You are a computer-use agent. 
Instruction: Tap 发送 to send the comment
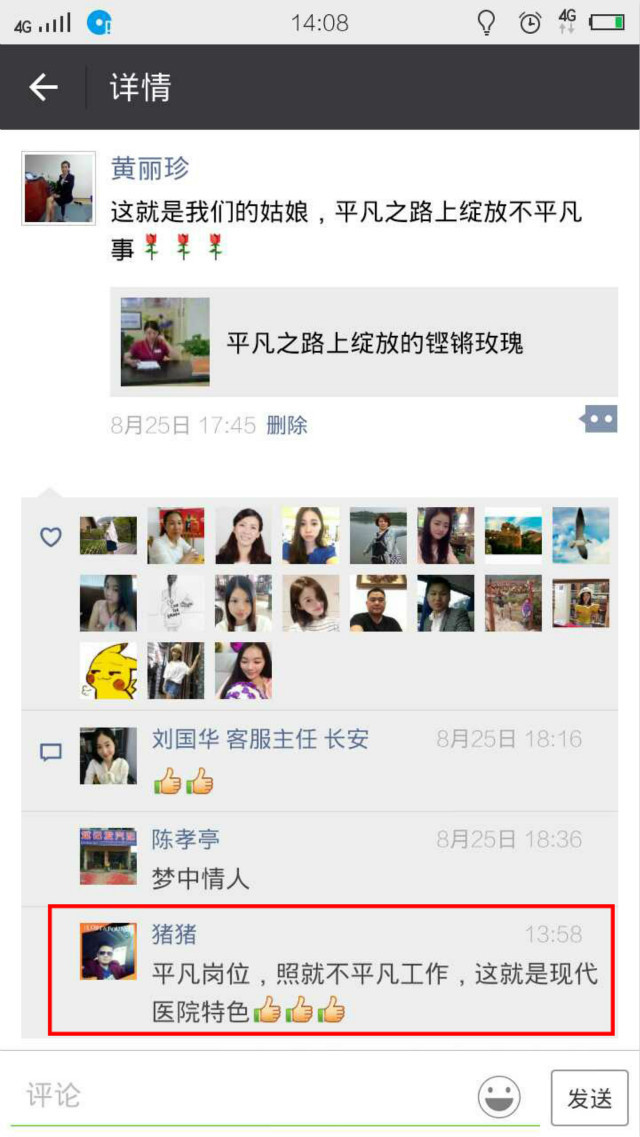point(589,1098)
